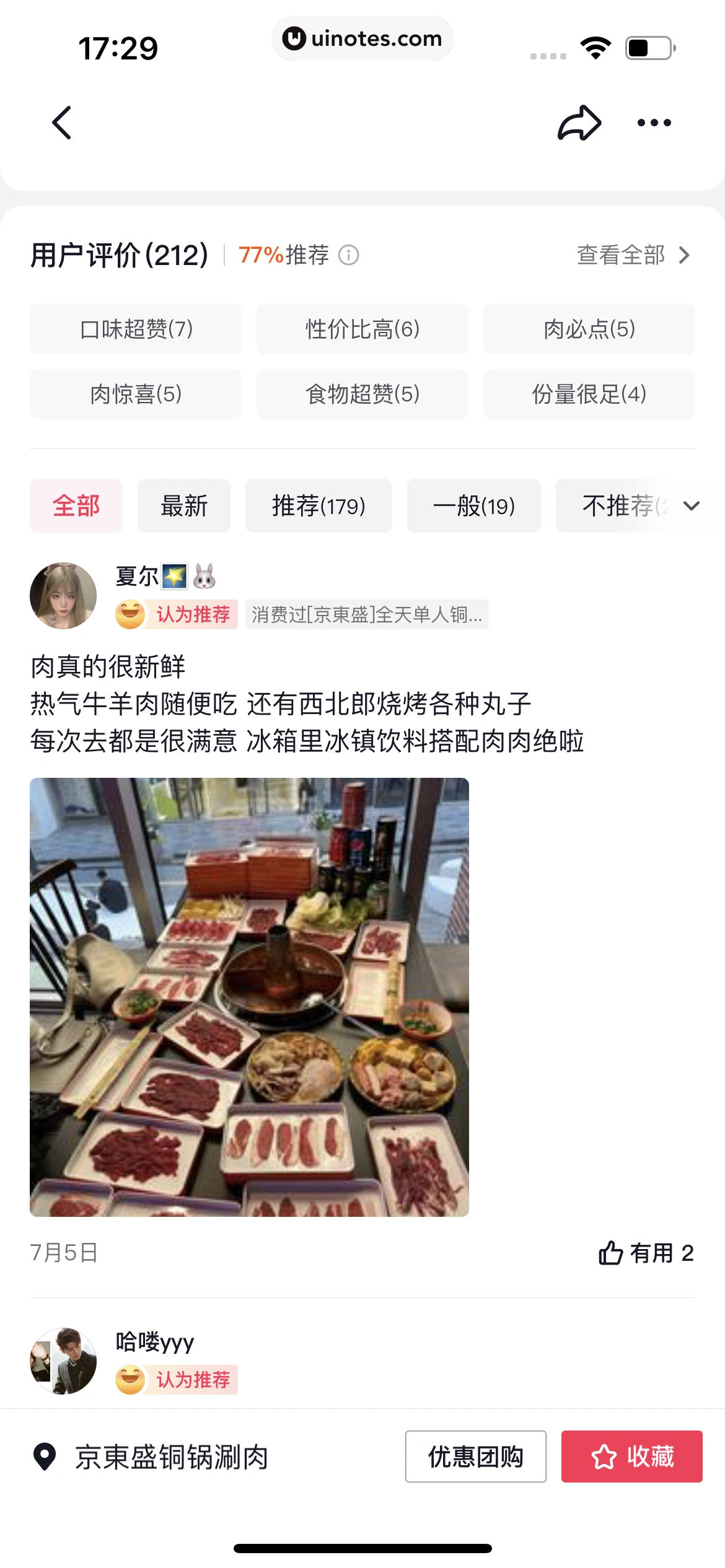Select the 肉惊喜(5) tag
The width and height of the screenshot is (725, 1568).
(136, 394)
